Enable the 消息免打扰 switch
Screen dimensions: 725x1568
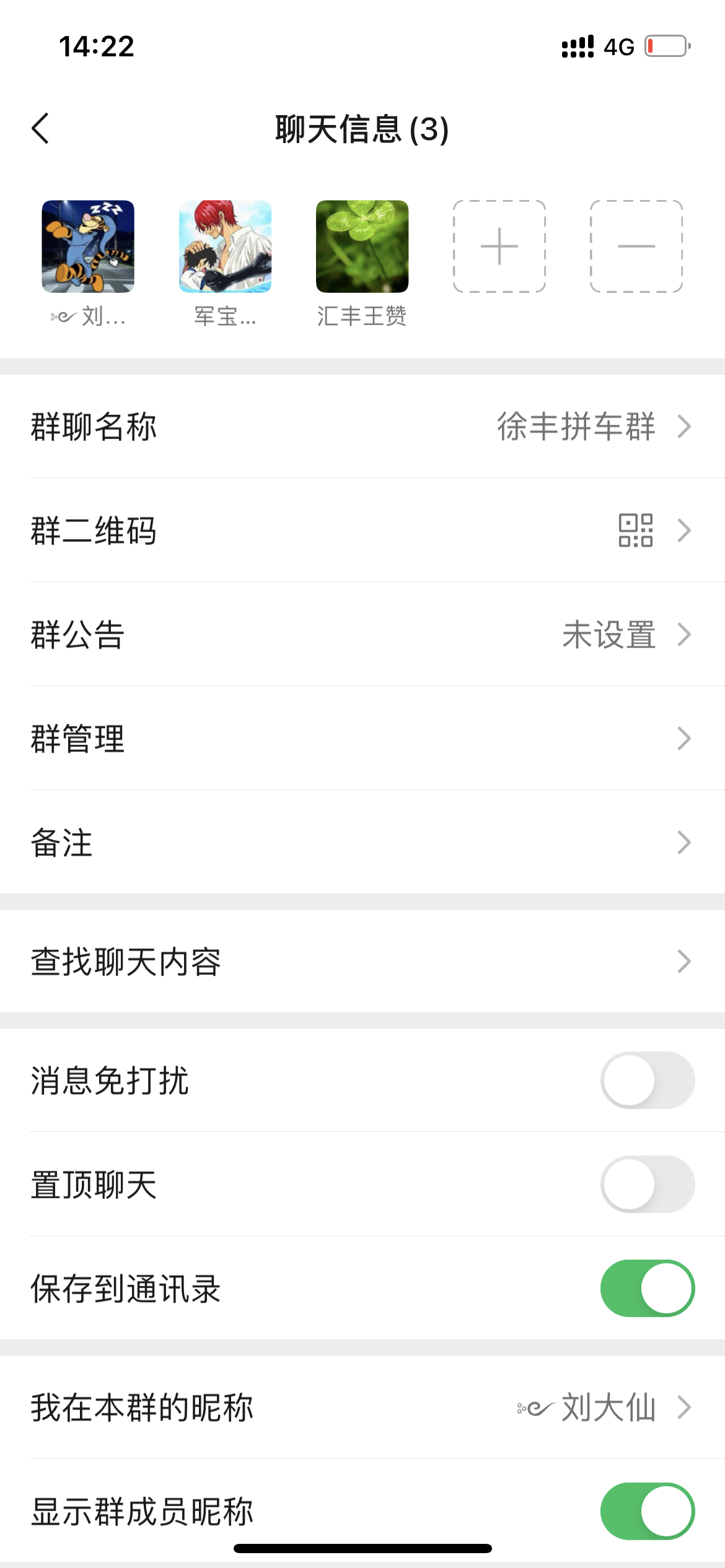coord(648,1080)
